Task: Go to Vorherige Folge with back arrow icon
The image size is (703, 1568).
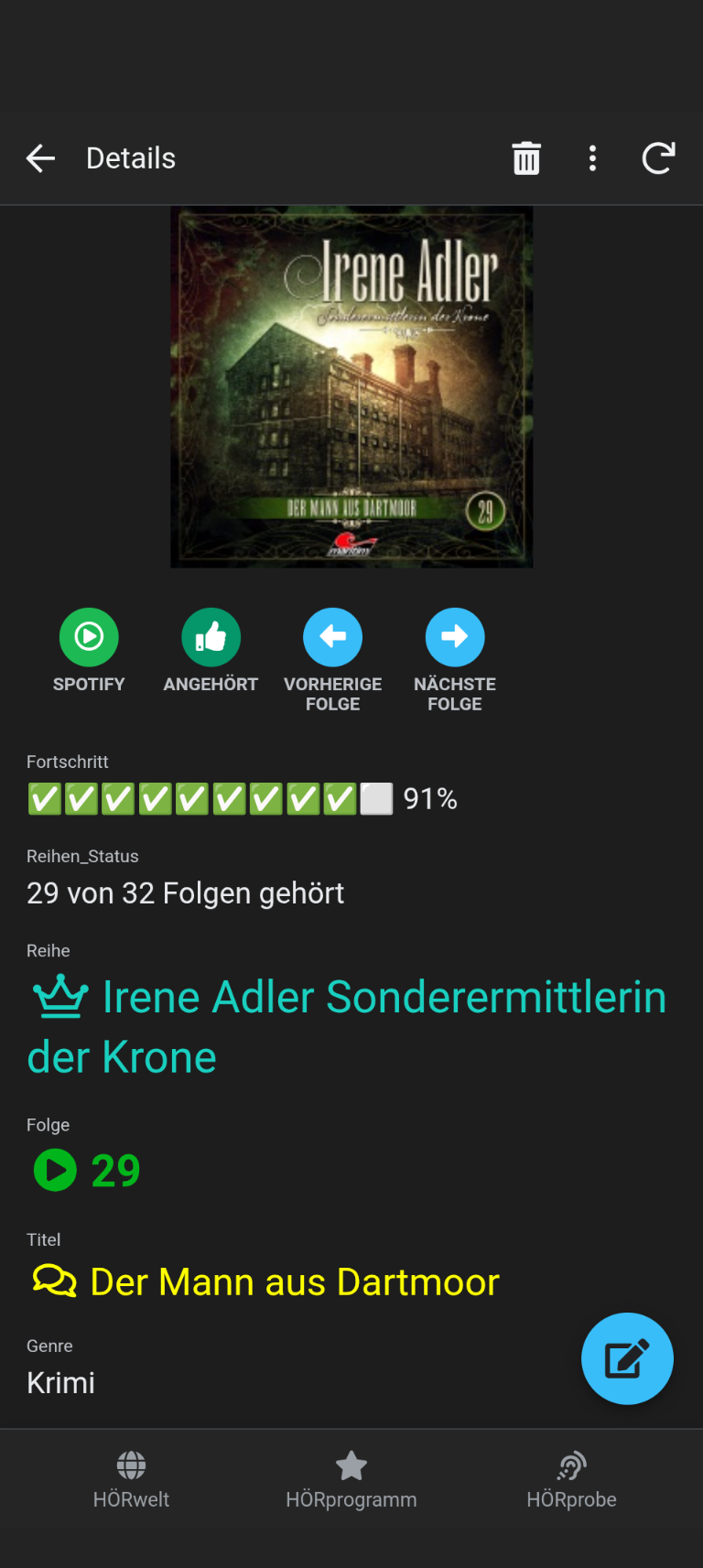Action: click(x=332, y=636)
